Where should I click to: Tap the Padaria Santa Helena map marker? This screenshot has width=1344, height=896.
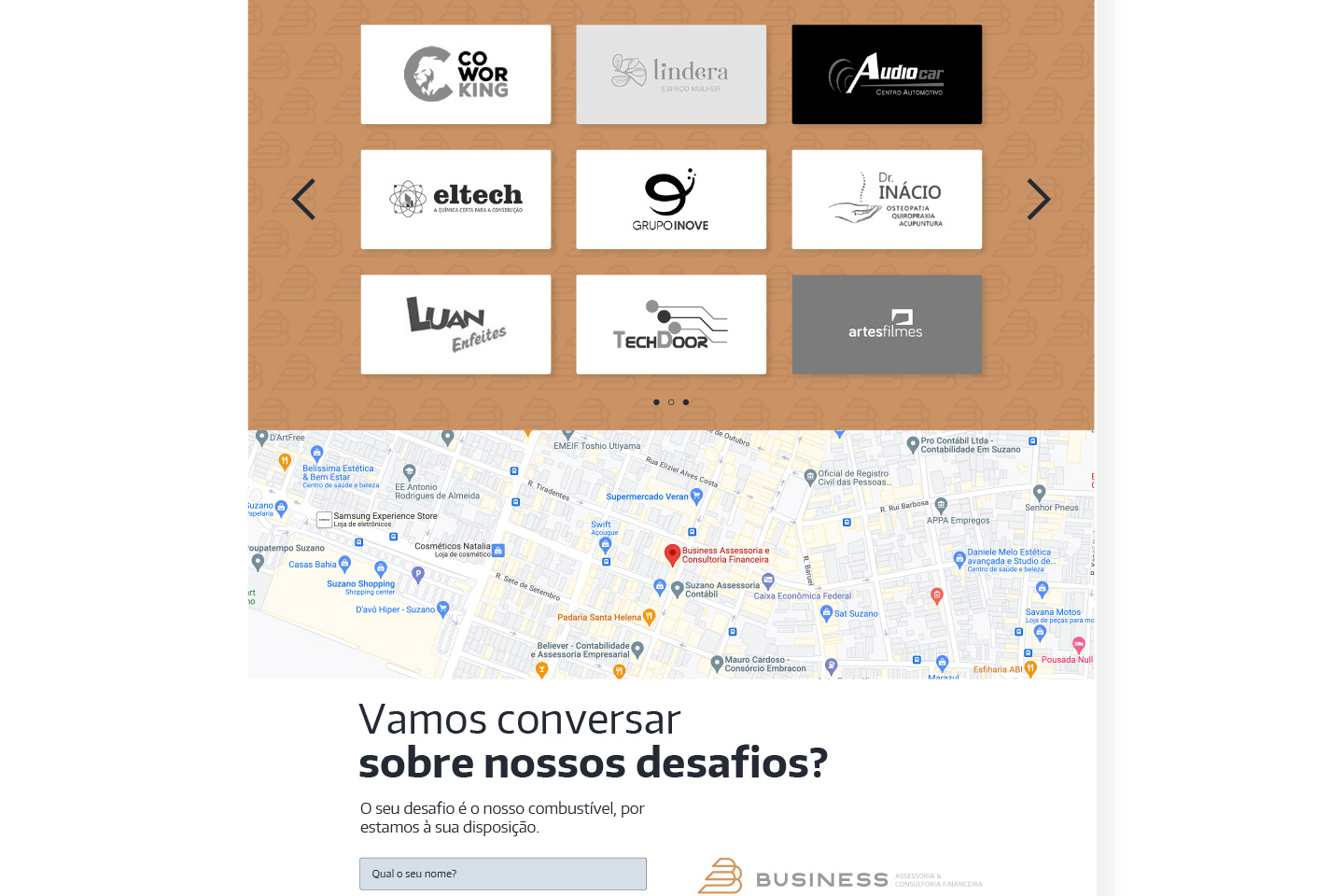point(649,617)
